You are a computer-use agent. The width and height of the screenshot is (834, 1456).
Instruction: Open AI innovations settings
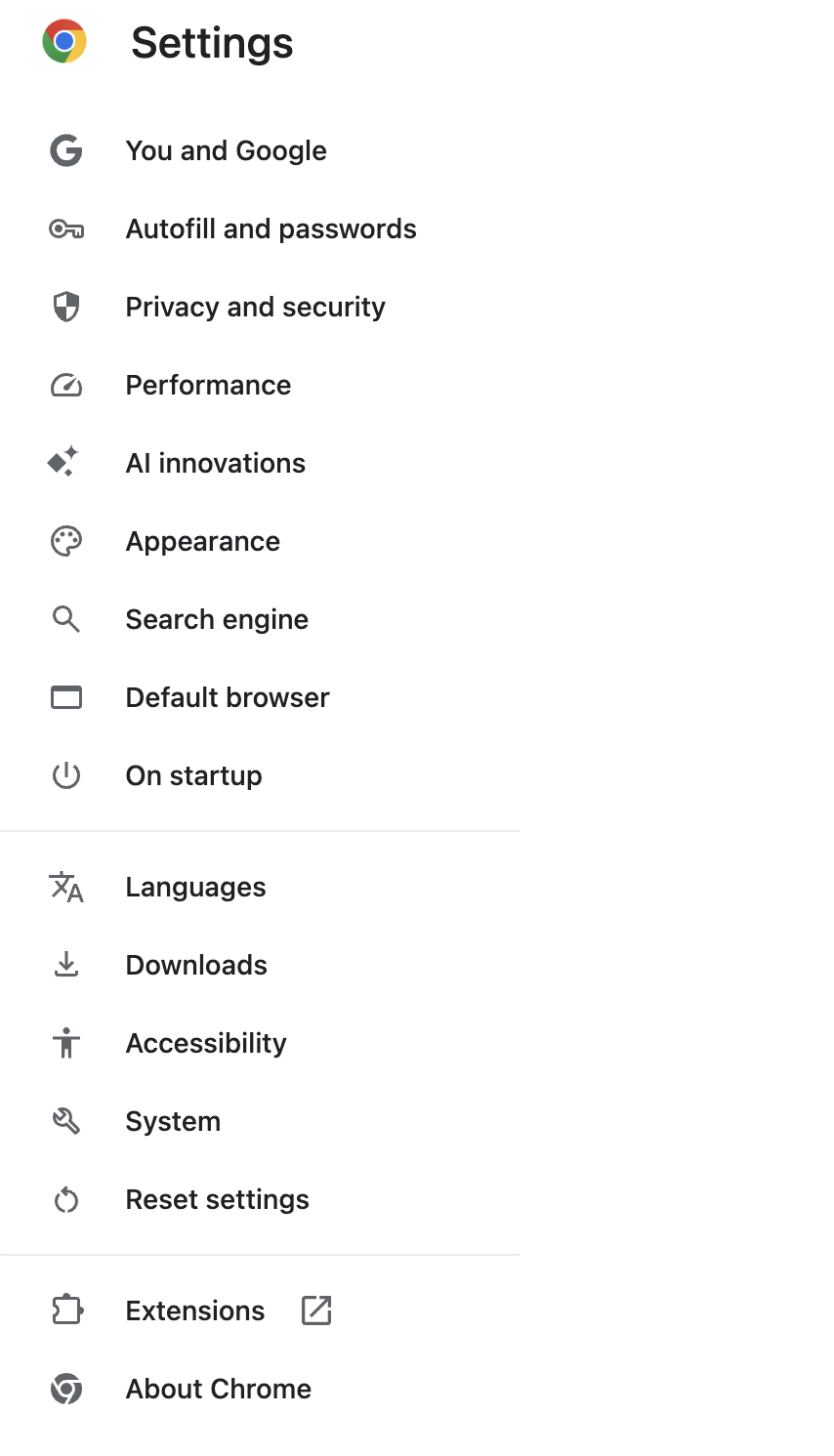click(x=215, y=463)
